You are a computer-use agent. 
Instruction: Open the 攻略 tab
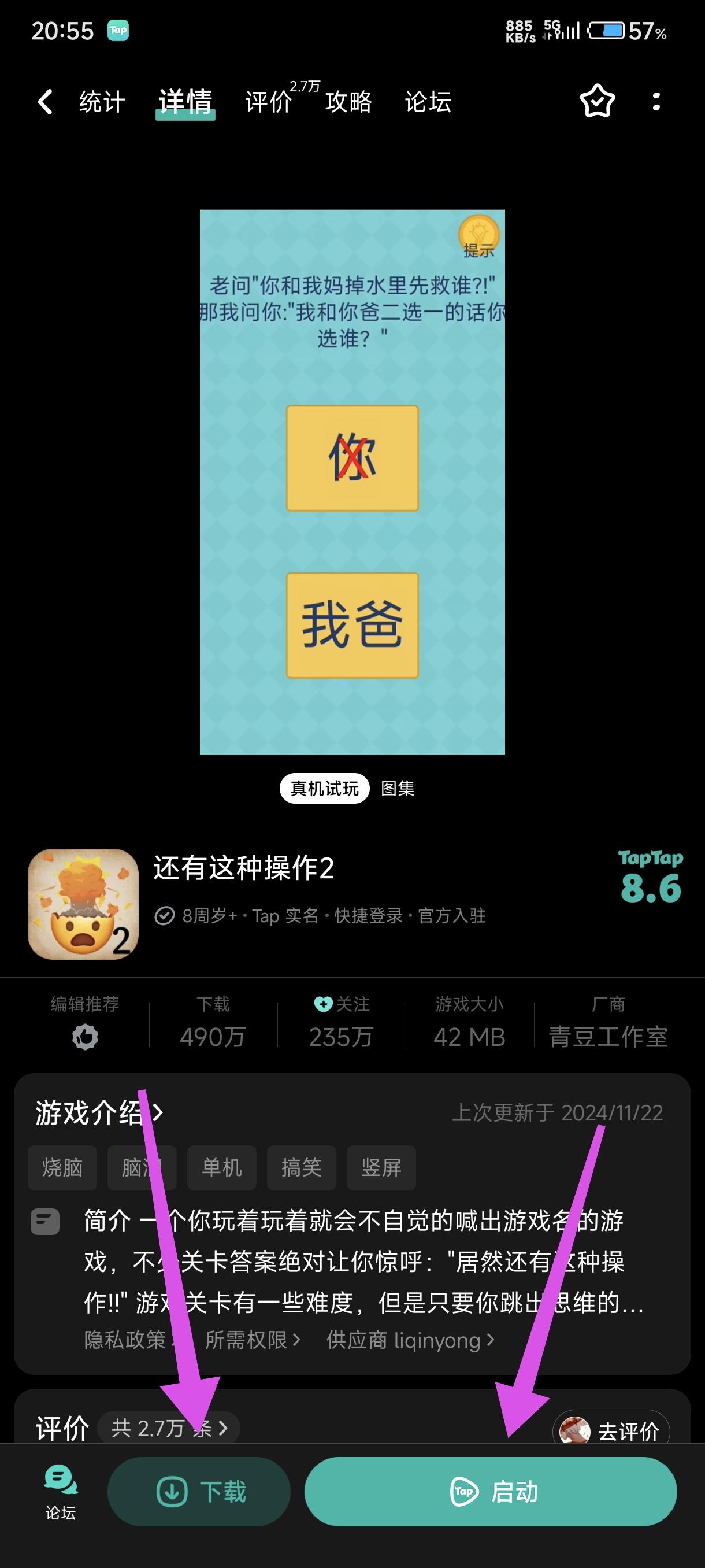(348, 102)
